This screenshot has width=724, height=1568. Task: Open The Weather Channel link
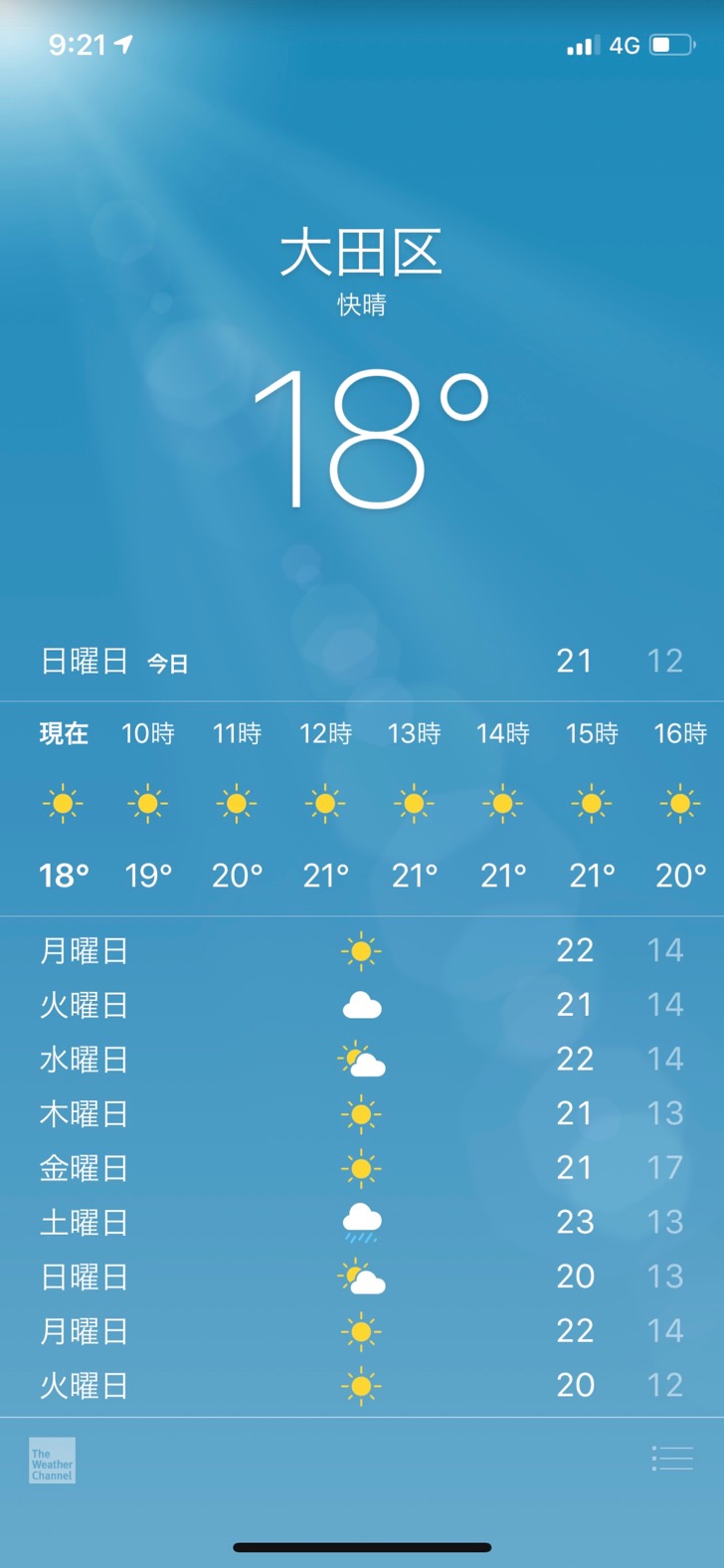(x=52, y=1461)
